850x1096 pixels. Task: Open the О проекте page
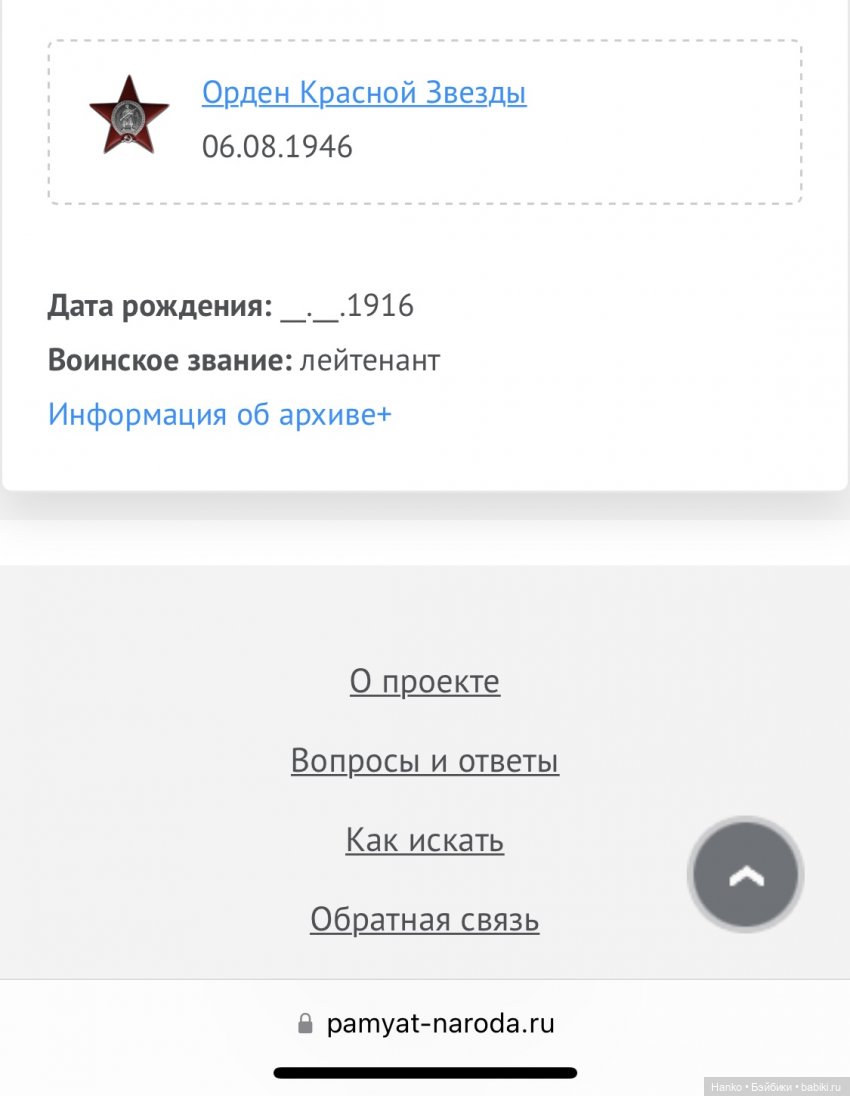pos(424,681)
